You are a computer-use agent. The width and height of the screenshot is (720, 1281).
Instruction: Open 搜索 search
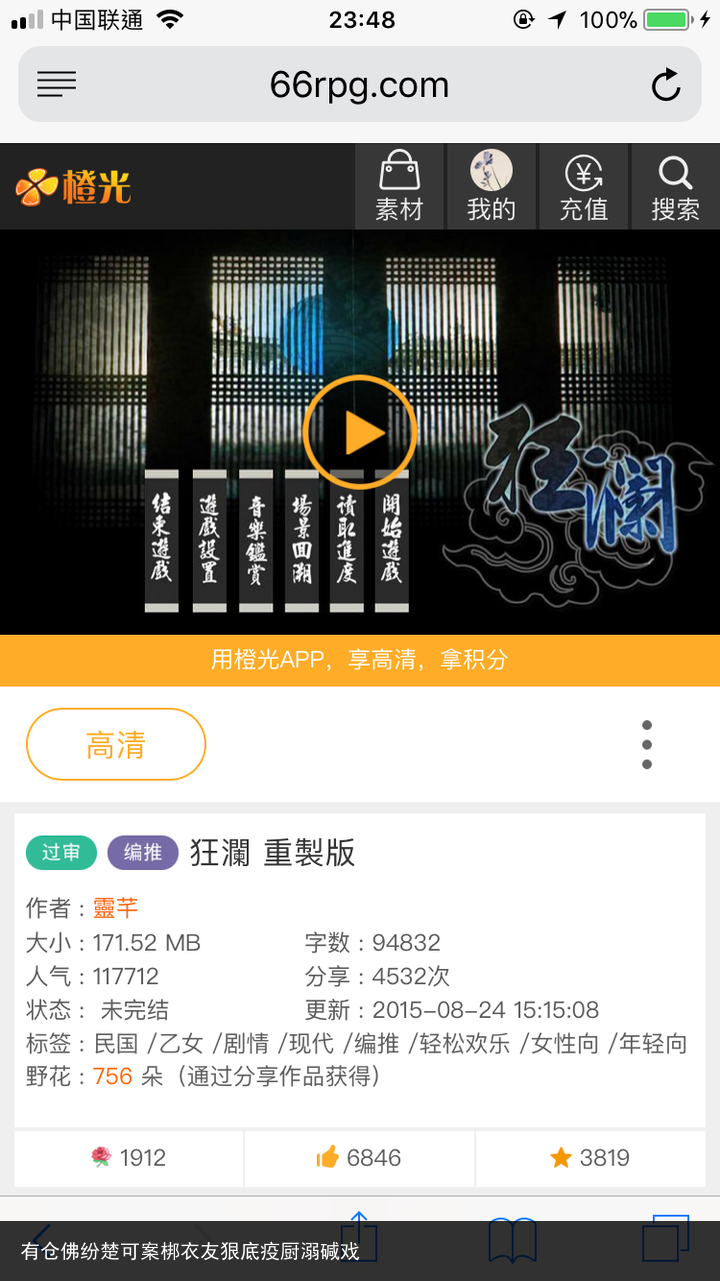click(675, 187)
